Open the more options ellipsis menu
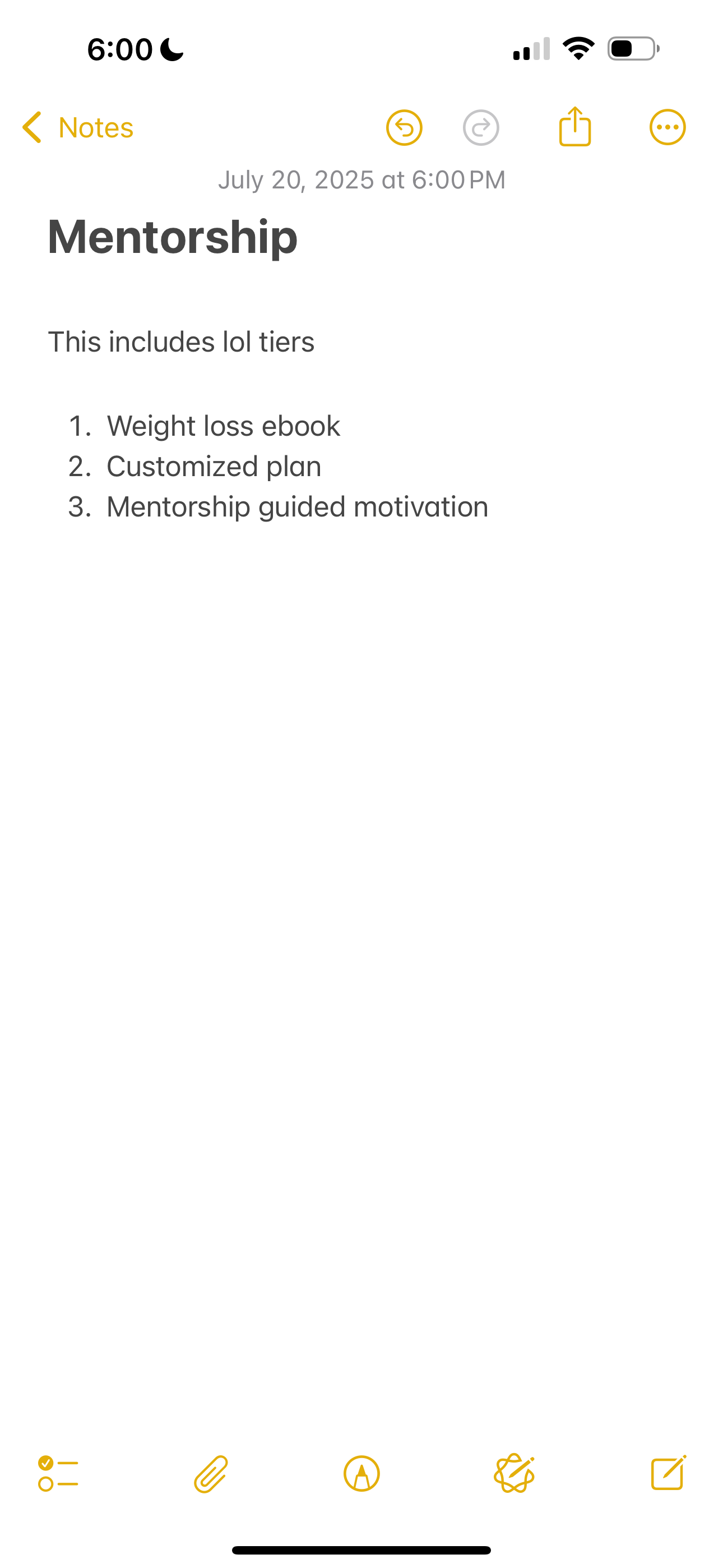723x1568 pixels. coord(668,128)
